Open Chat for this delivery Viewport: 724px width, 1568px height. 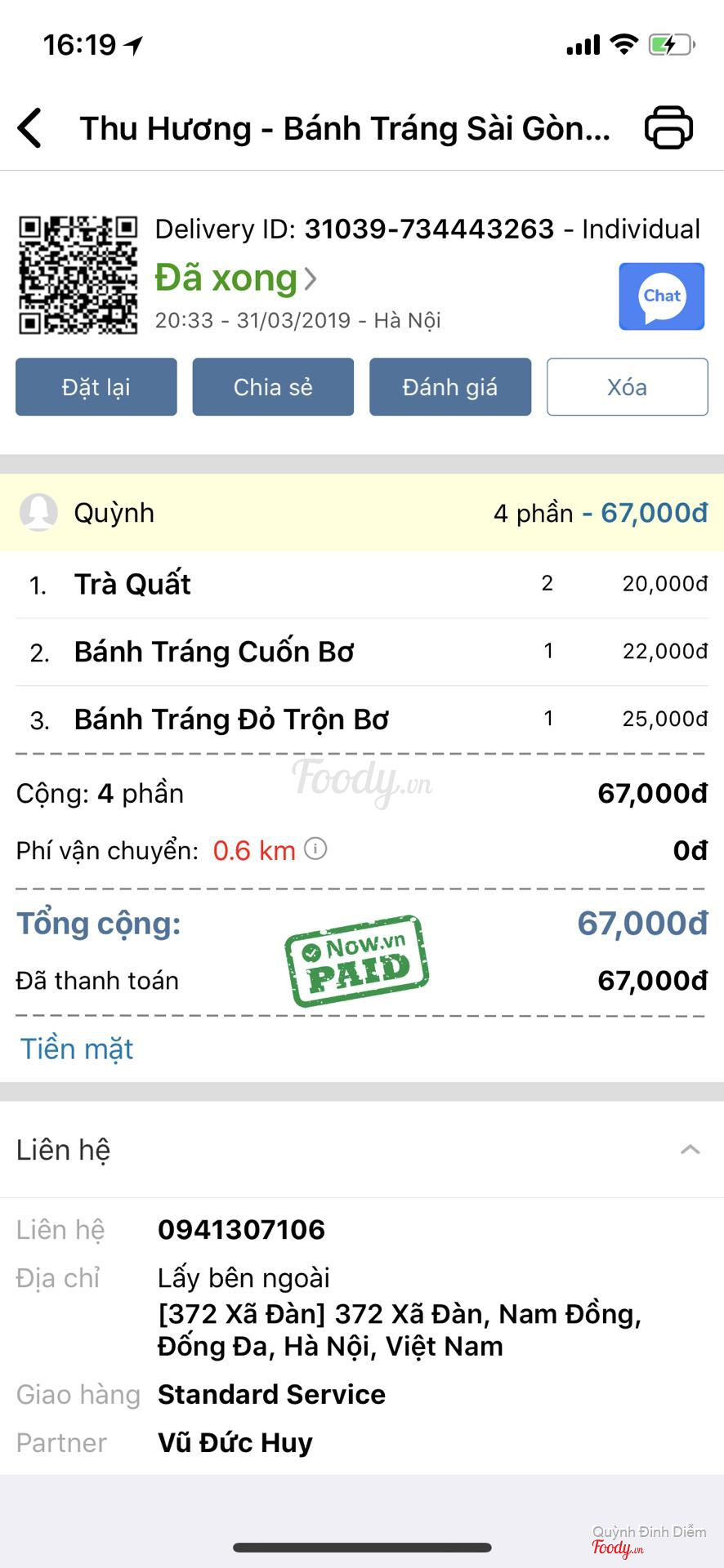point(661,296)
